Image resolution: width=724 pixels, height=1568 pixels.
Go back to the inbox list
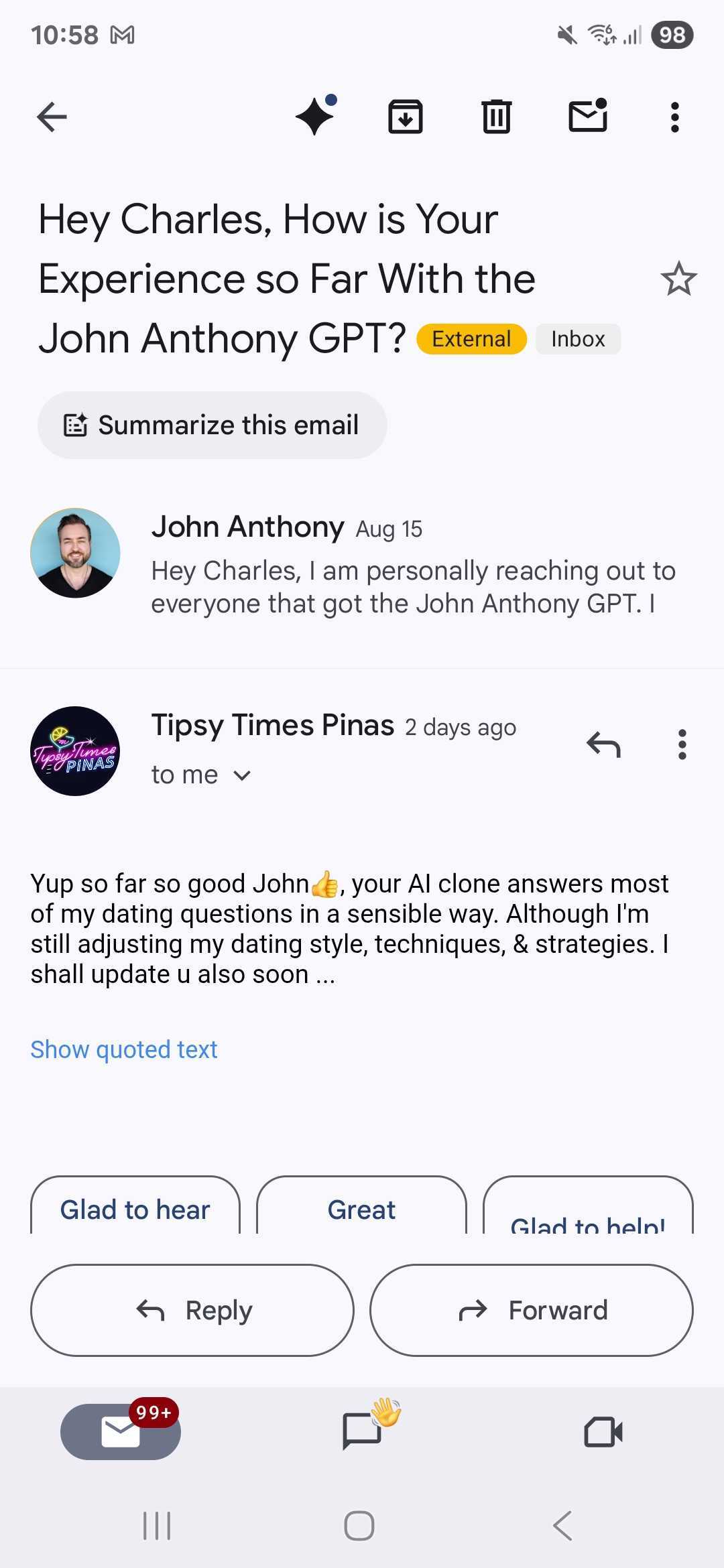(52, 117)
